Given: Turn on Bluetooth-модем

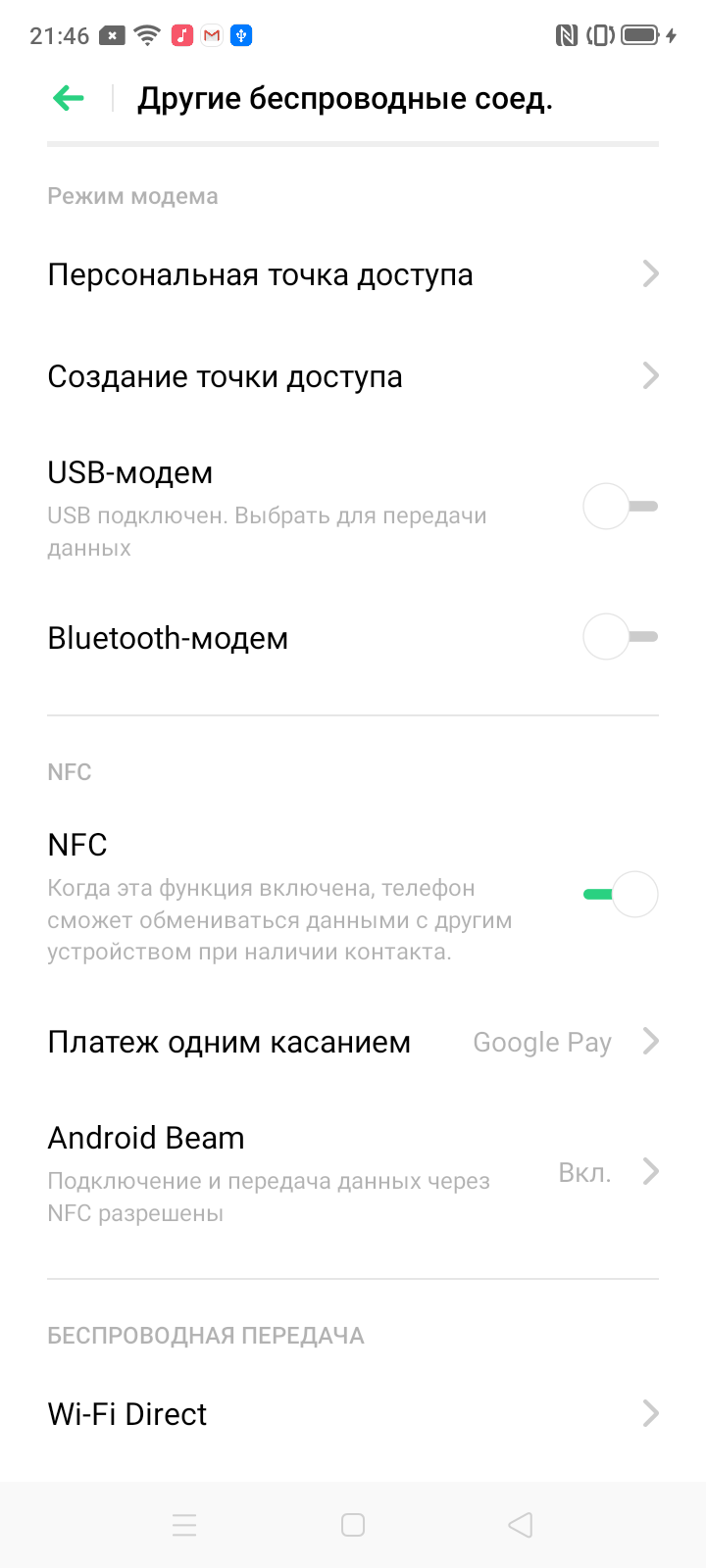Looking at the screenshot, I should point(620,637).
